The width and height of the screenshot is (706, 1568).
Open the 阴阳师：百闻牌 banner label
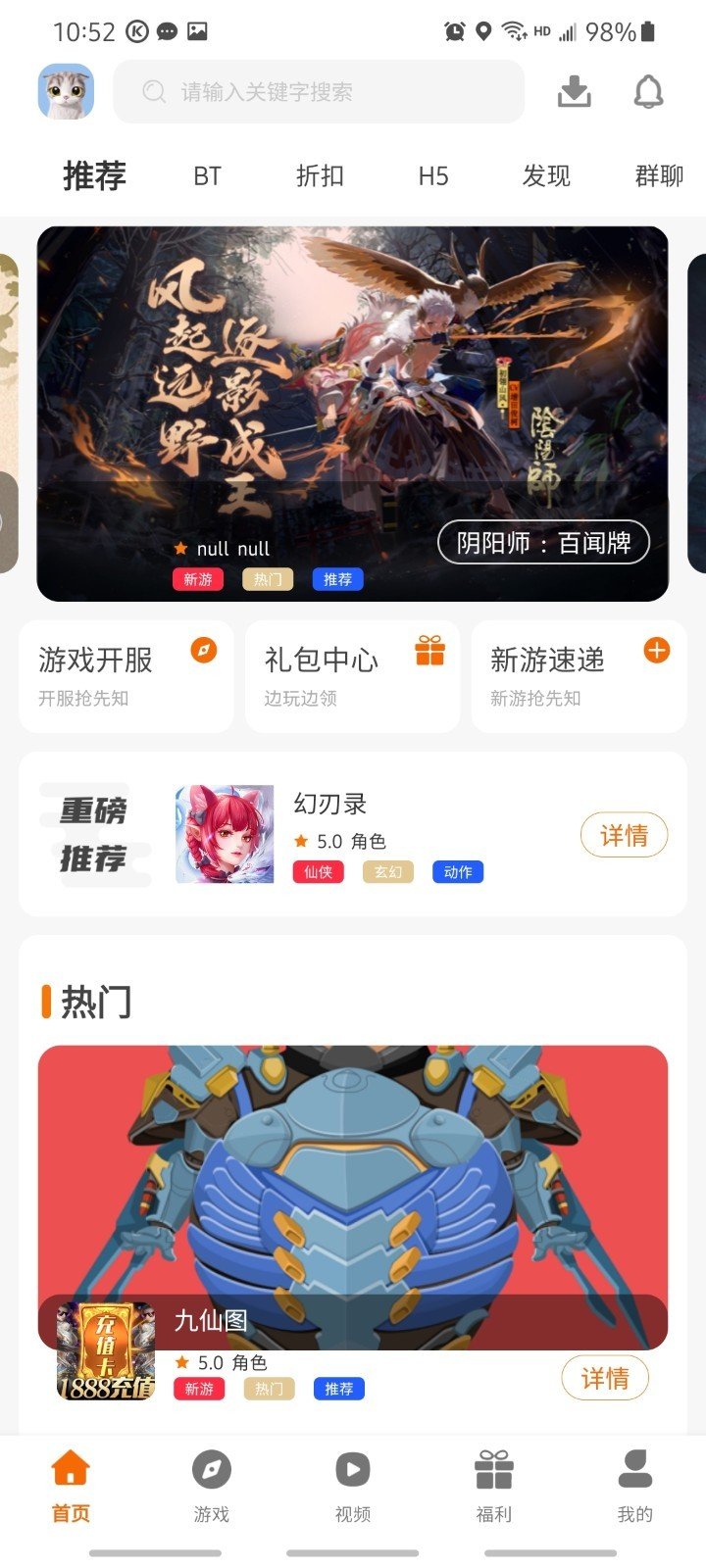tap(541, 542)
